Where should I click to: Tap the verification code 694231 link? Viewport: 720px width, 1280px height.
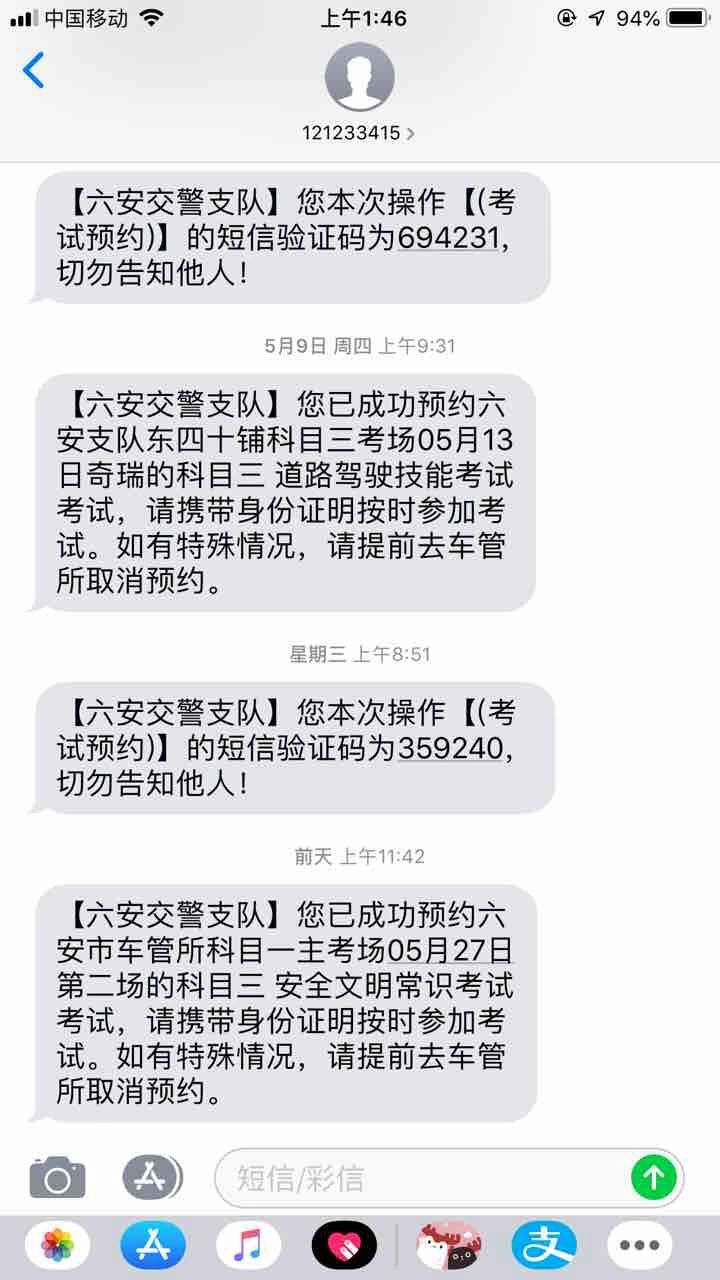(447, 239)
